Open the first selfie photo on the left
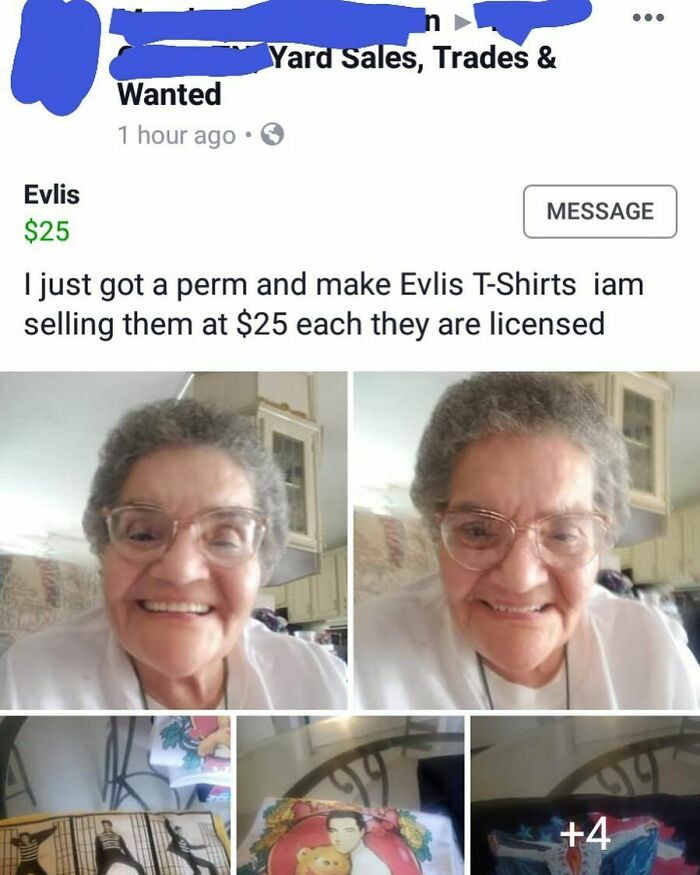This screenshot has height=875, width=700. [173, 540]
